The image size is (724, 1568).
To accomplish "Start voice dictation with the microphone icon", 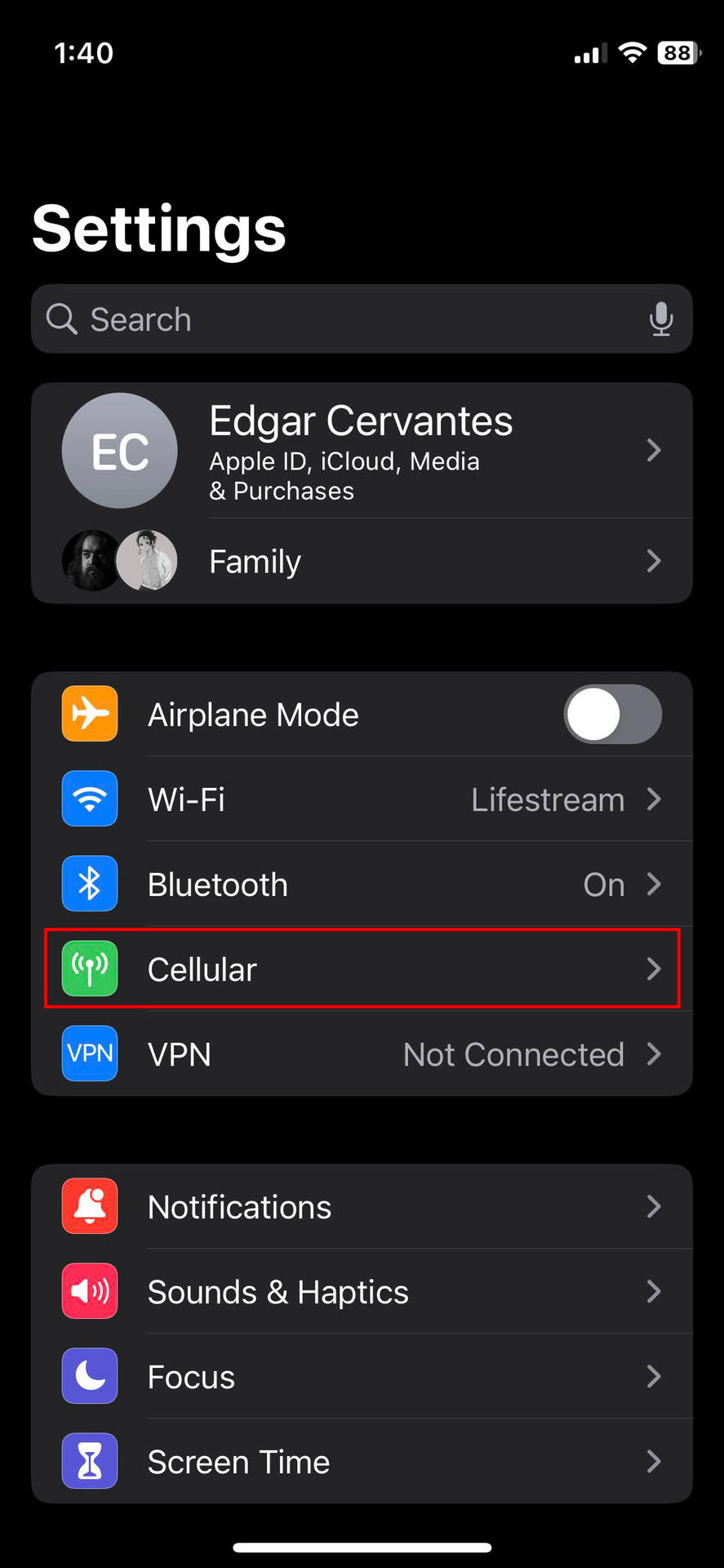I will [661, 319].
